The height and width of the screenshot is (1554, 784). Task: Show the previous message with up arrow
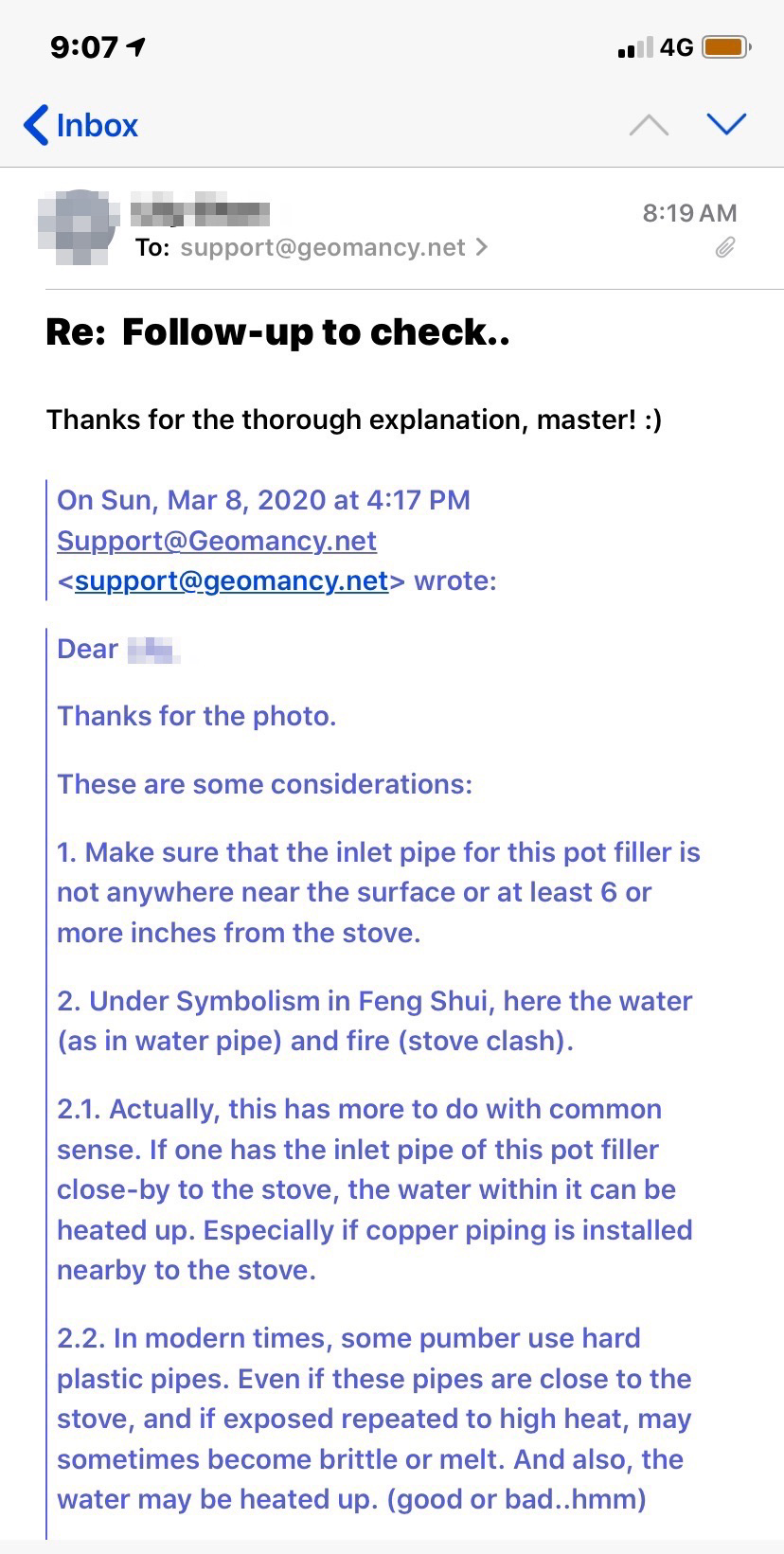click(x=649, y=125)
